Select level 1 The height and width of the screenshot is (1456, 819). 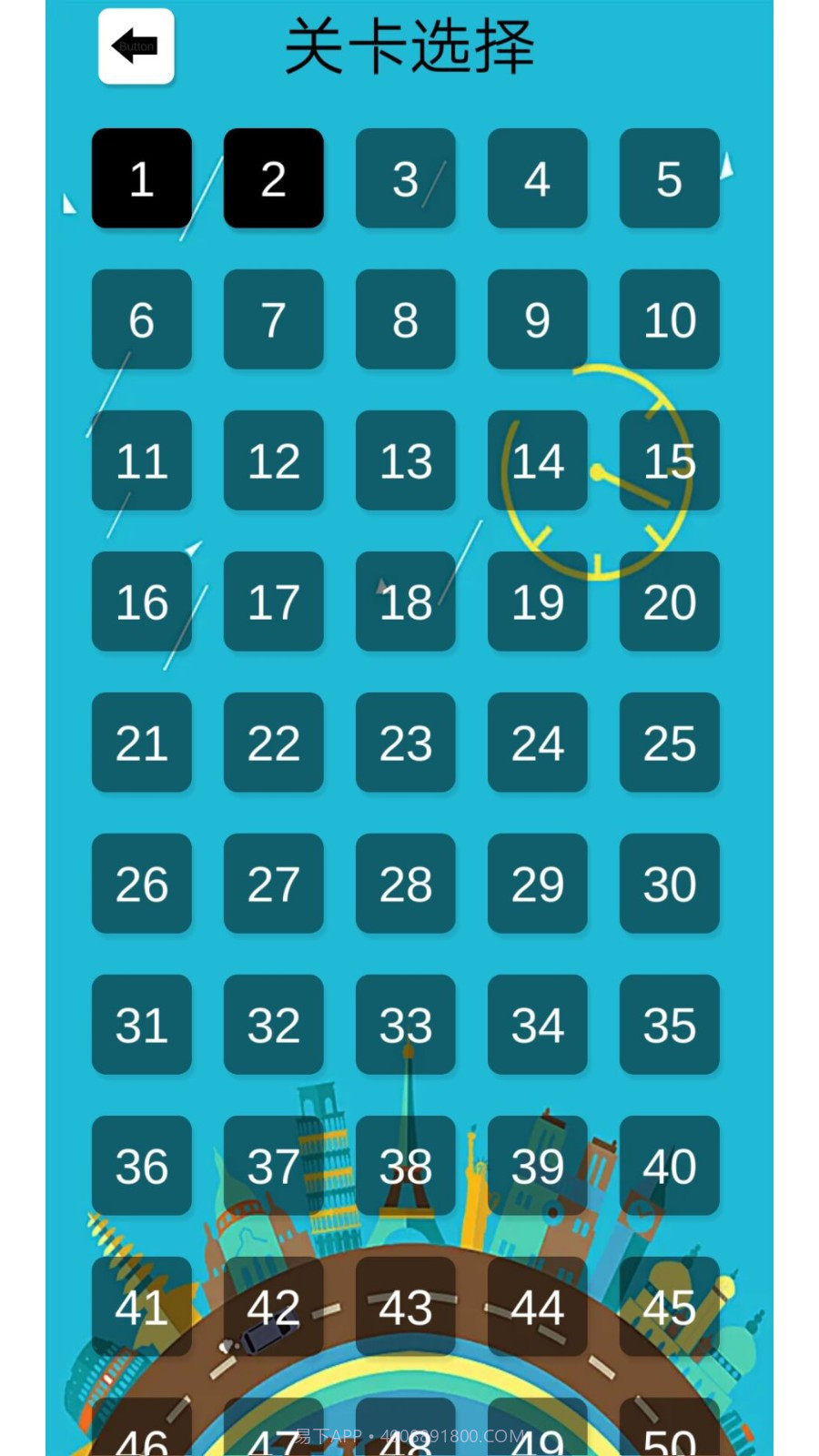point(141,178)
